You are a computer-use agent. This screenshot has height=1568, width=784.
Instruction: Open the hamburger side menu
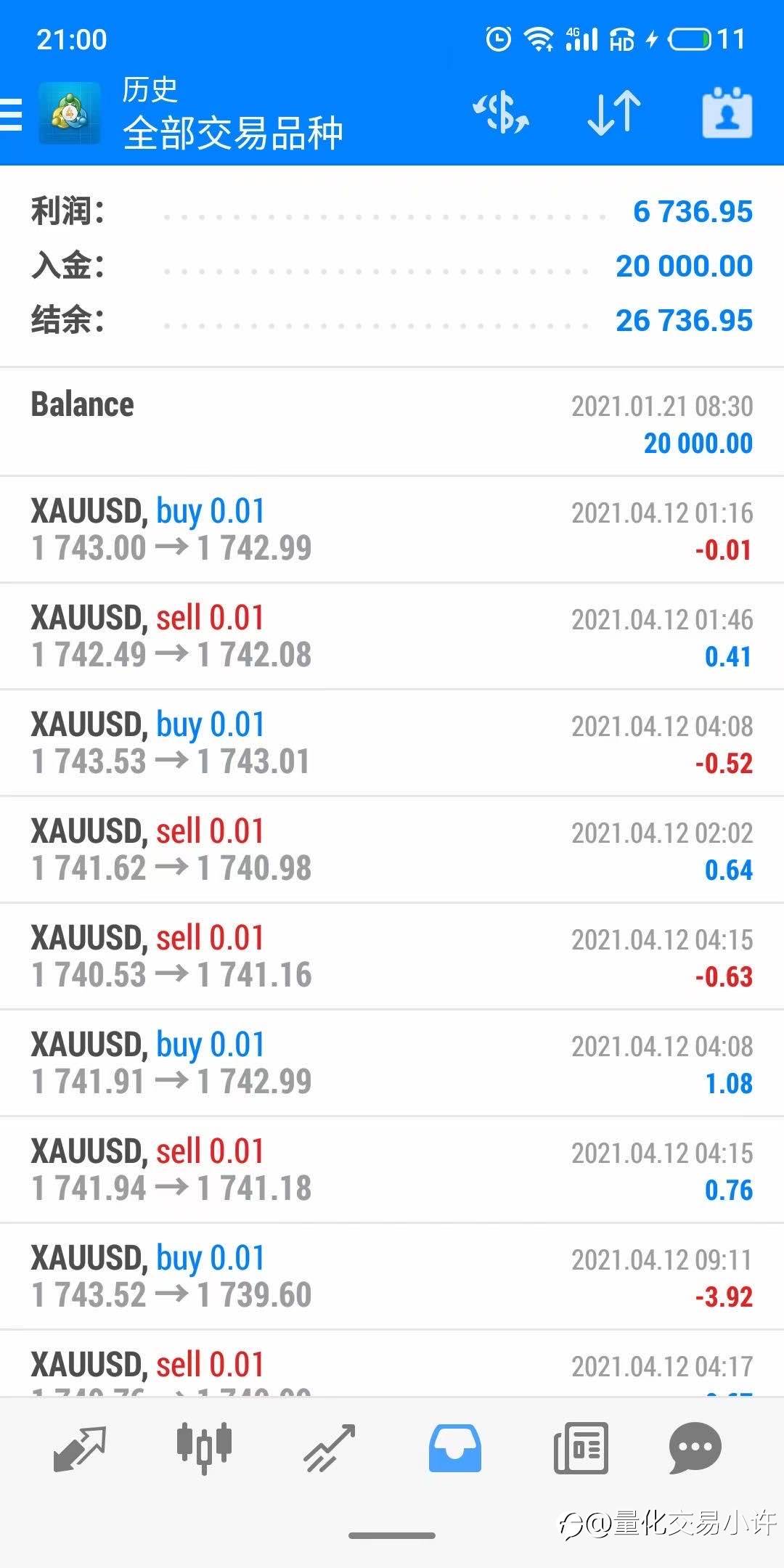pos(12,114)
